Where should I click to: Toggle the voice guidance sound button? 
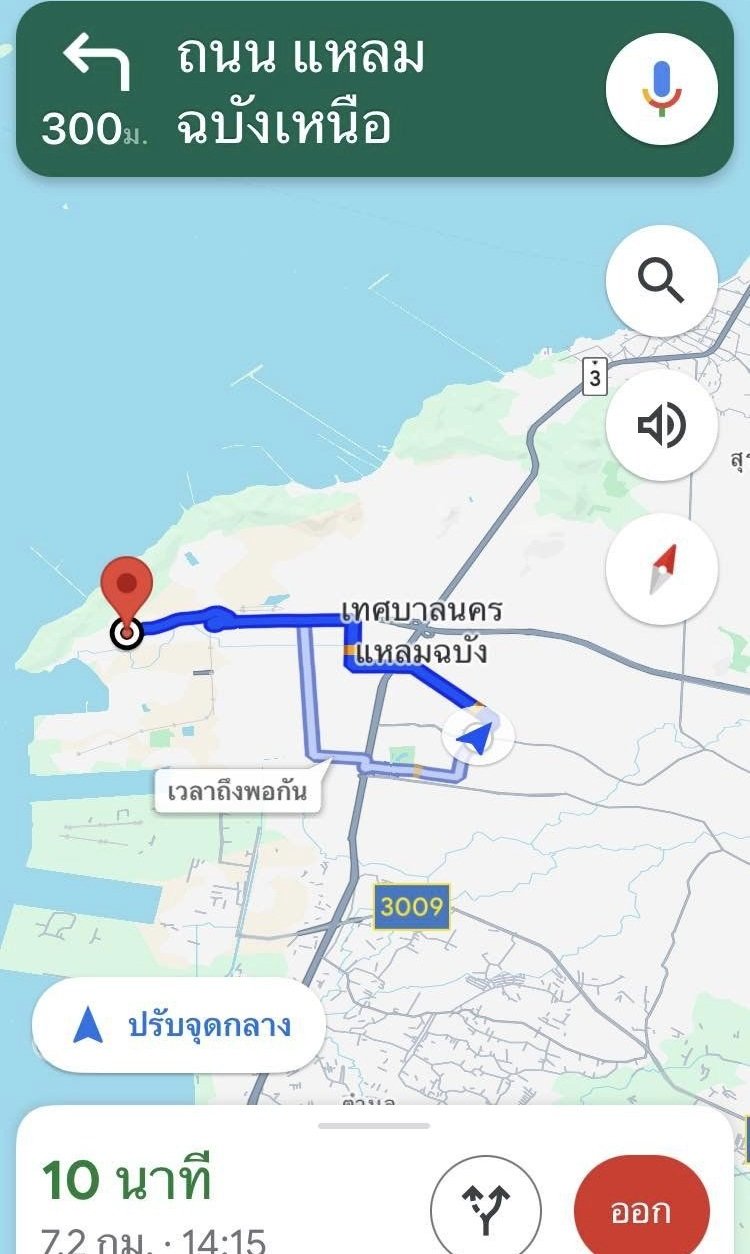[x=661, y=425]
